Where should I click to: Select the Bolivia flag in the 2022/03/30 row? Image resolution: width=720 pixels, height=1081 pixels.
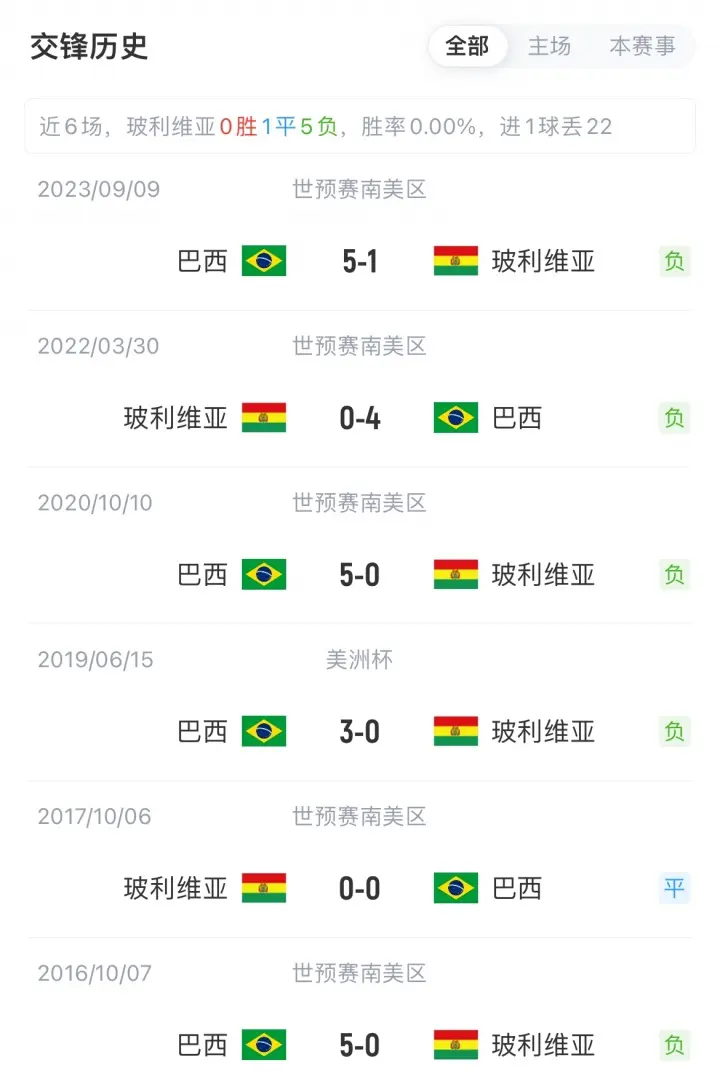[x=263, y=418]
